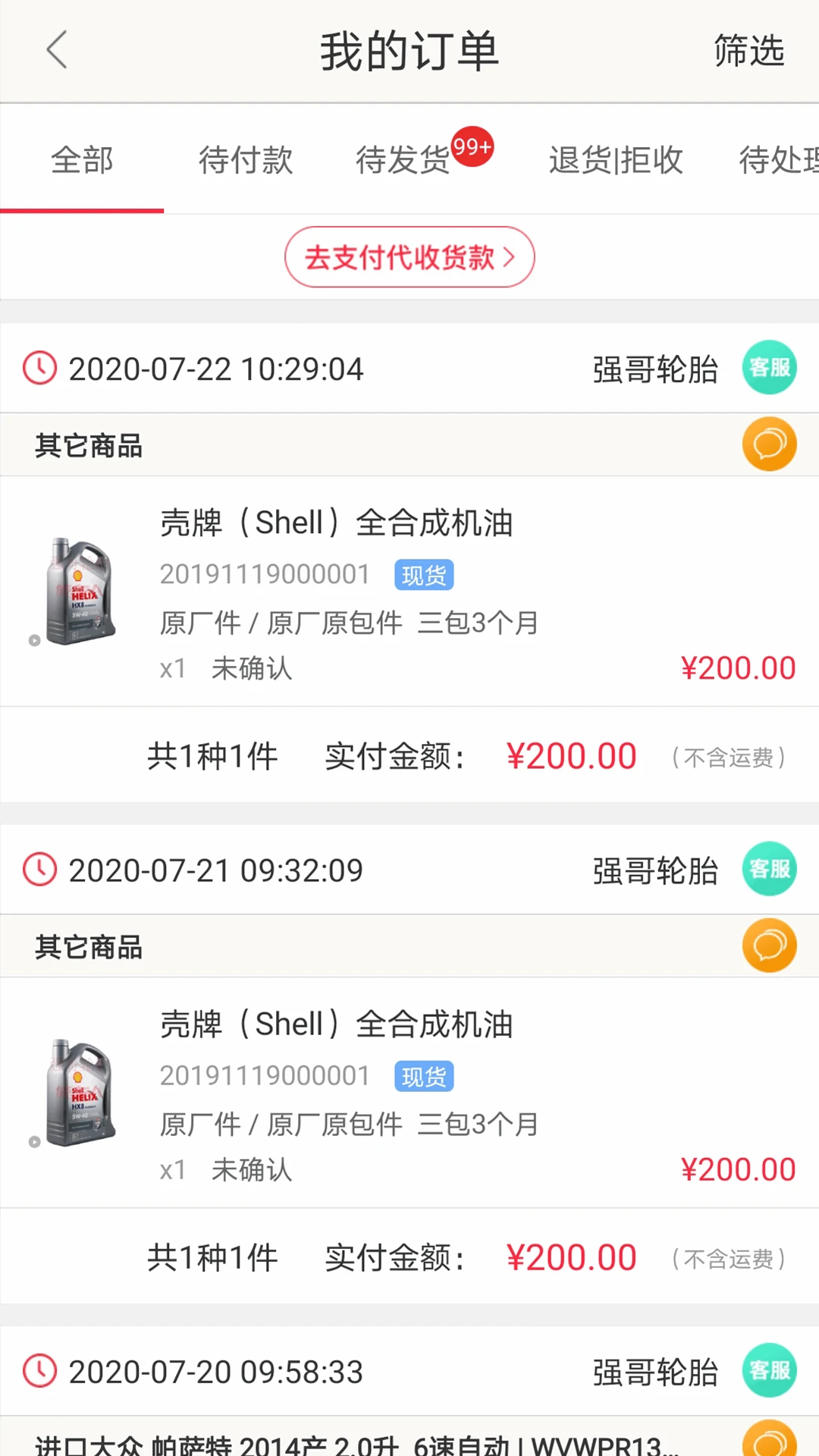The height and width of the screenshot is (1456, 819).
Task: Tap the back arrow to exit My Orders
Action: pos(57,49)
